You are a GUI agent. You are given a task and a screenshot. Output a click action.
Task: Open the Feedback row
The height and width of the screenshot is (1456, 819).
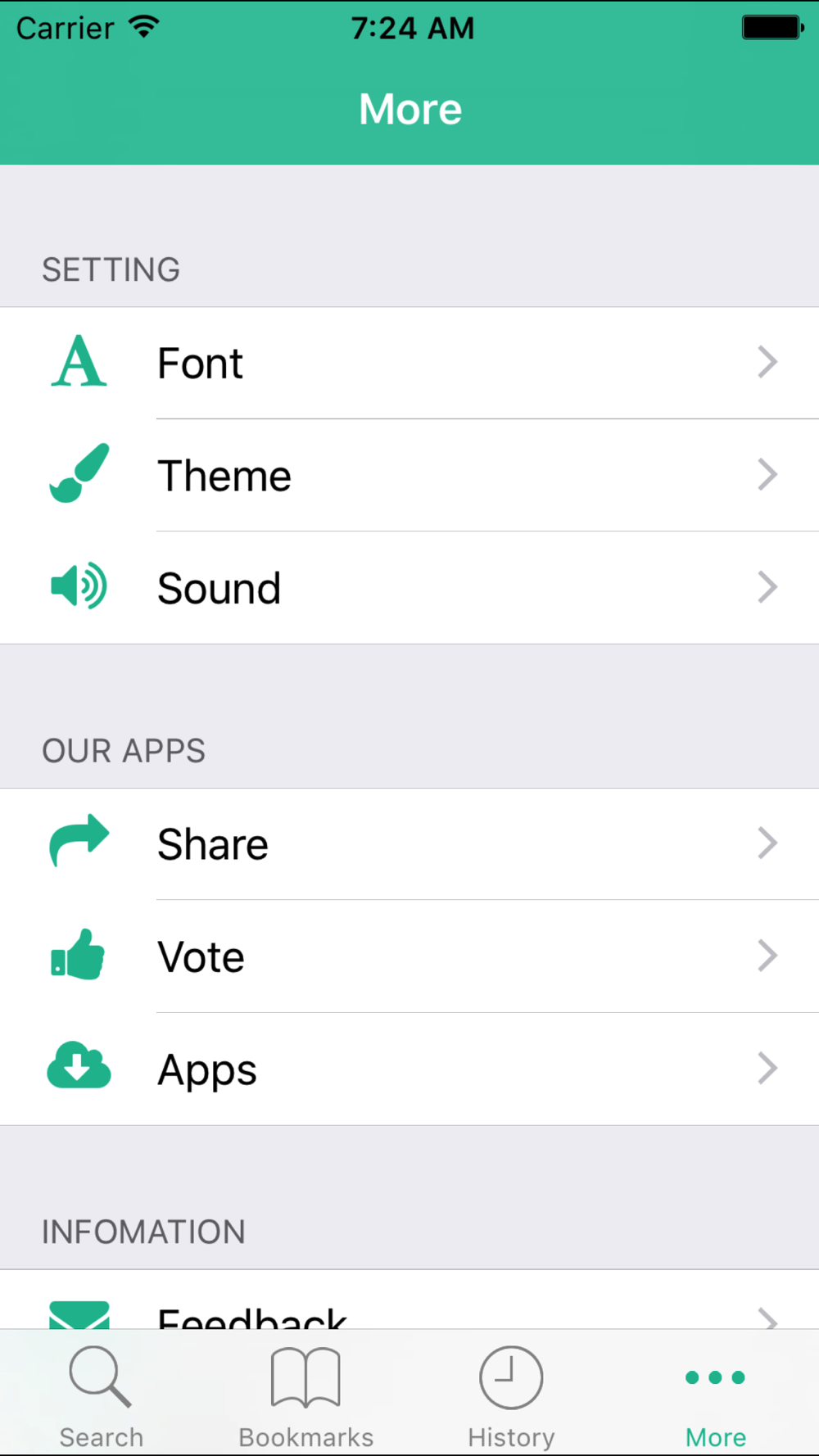coord(409,1300)
